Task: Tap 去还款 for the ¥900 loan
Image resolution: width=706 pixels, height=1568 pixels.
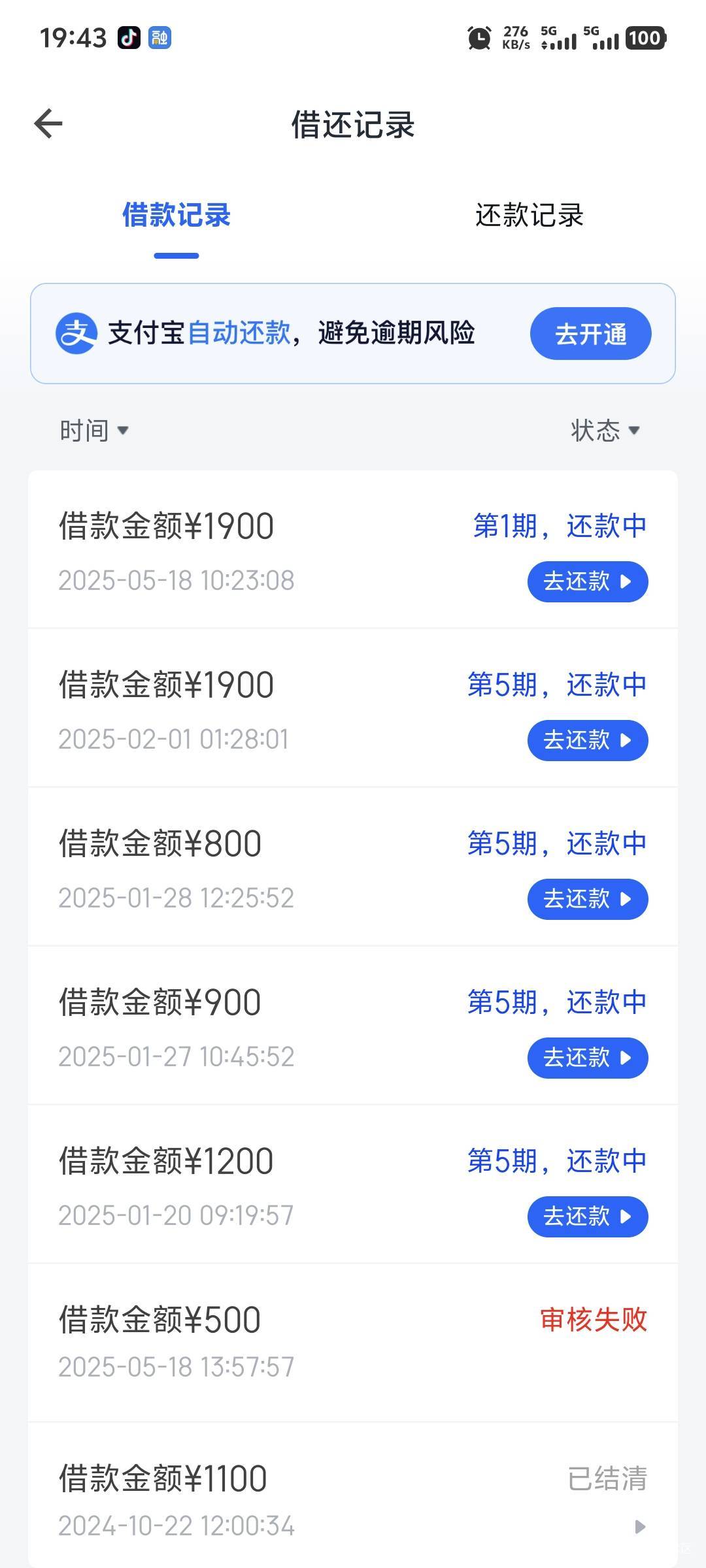Action: (x=588, y=1058)
